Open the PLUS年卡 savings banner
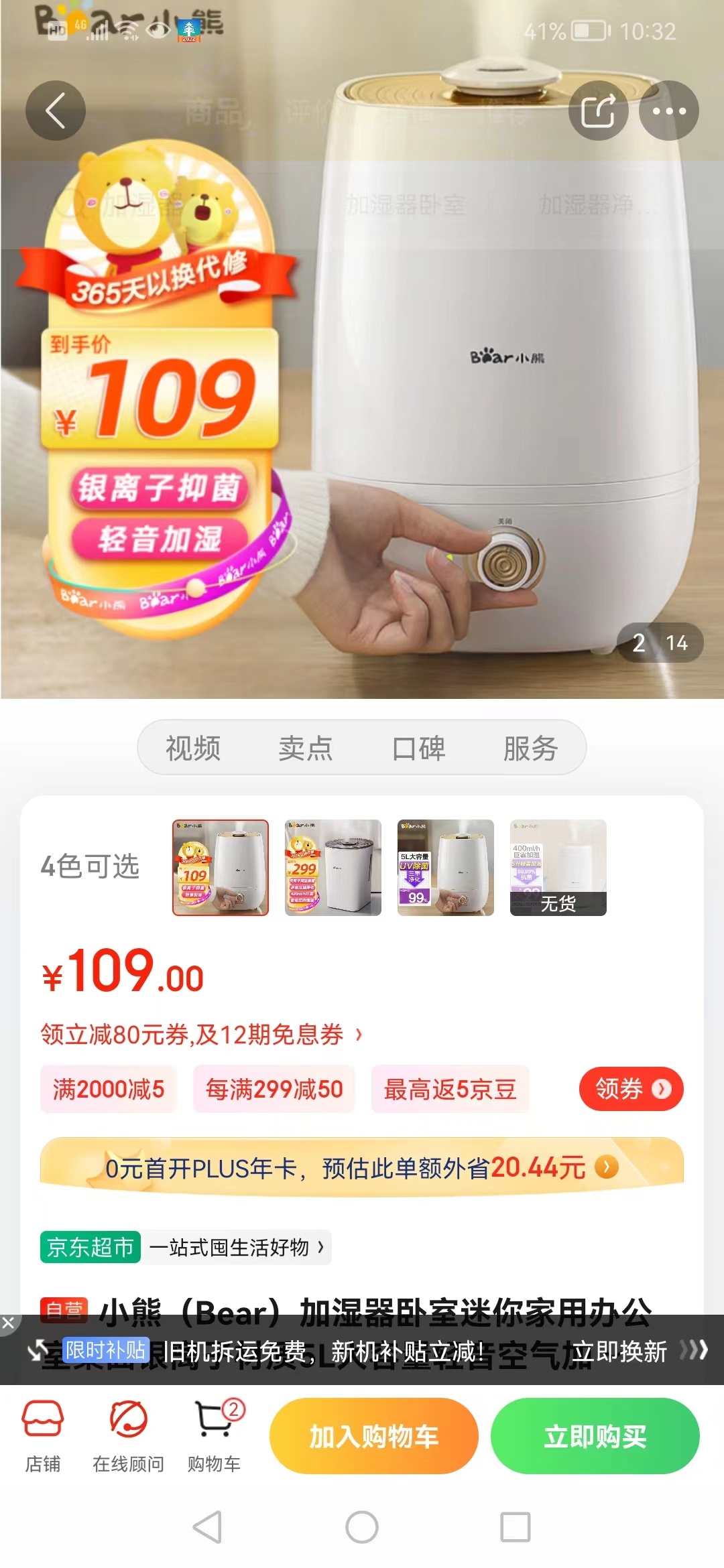 [x=362, y=1168]
